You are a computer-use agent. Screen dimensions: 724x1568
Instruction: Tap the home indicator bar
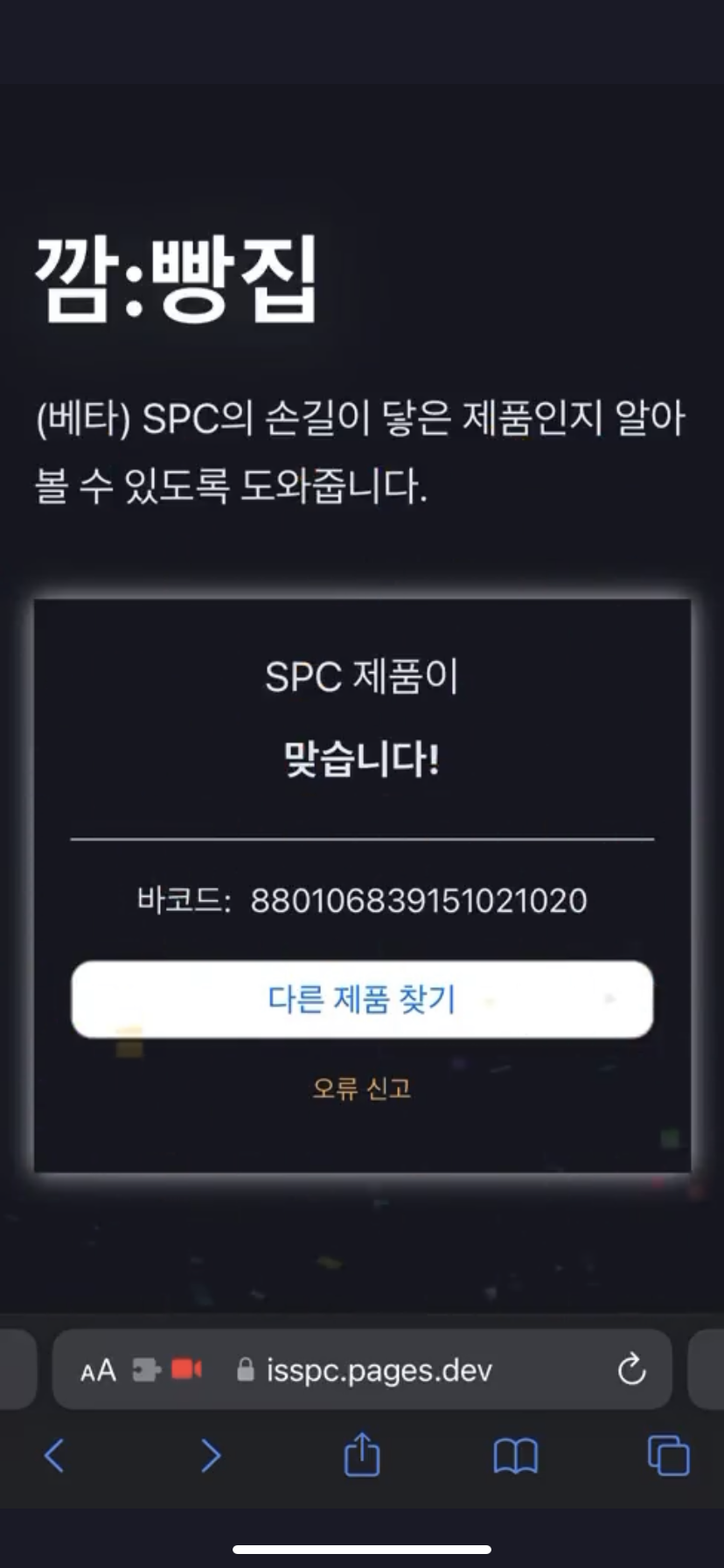[362, 1547]
